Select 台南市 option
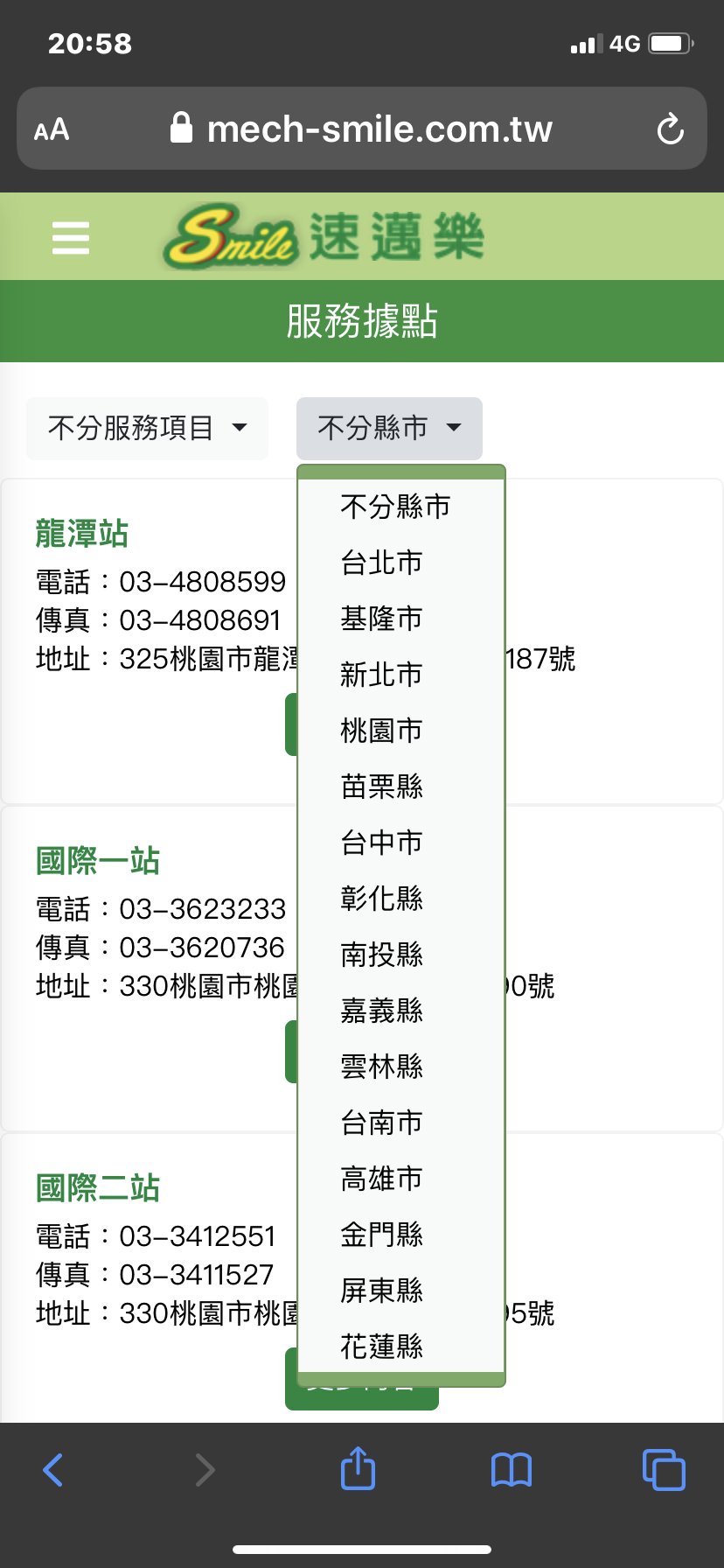Image resolution: width=724 pixels, height=1568 pixels. (x=401, y=1123)
